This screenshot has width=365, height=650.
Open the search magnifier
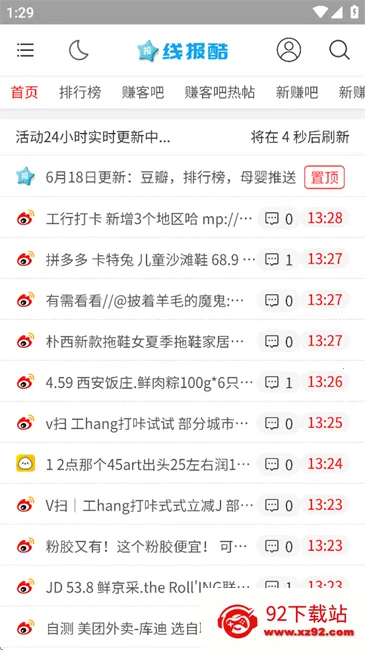click(339, 50)
